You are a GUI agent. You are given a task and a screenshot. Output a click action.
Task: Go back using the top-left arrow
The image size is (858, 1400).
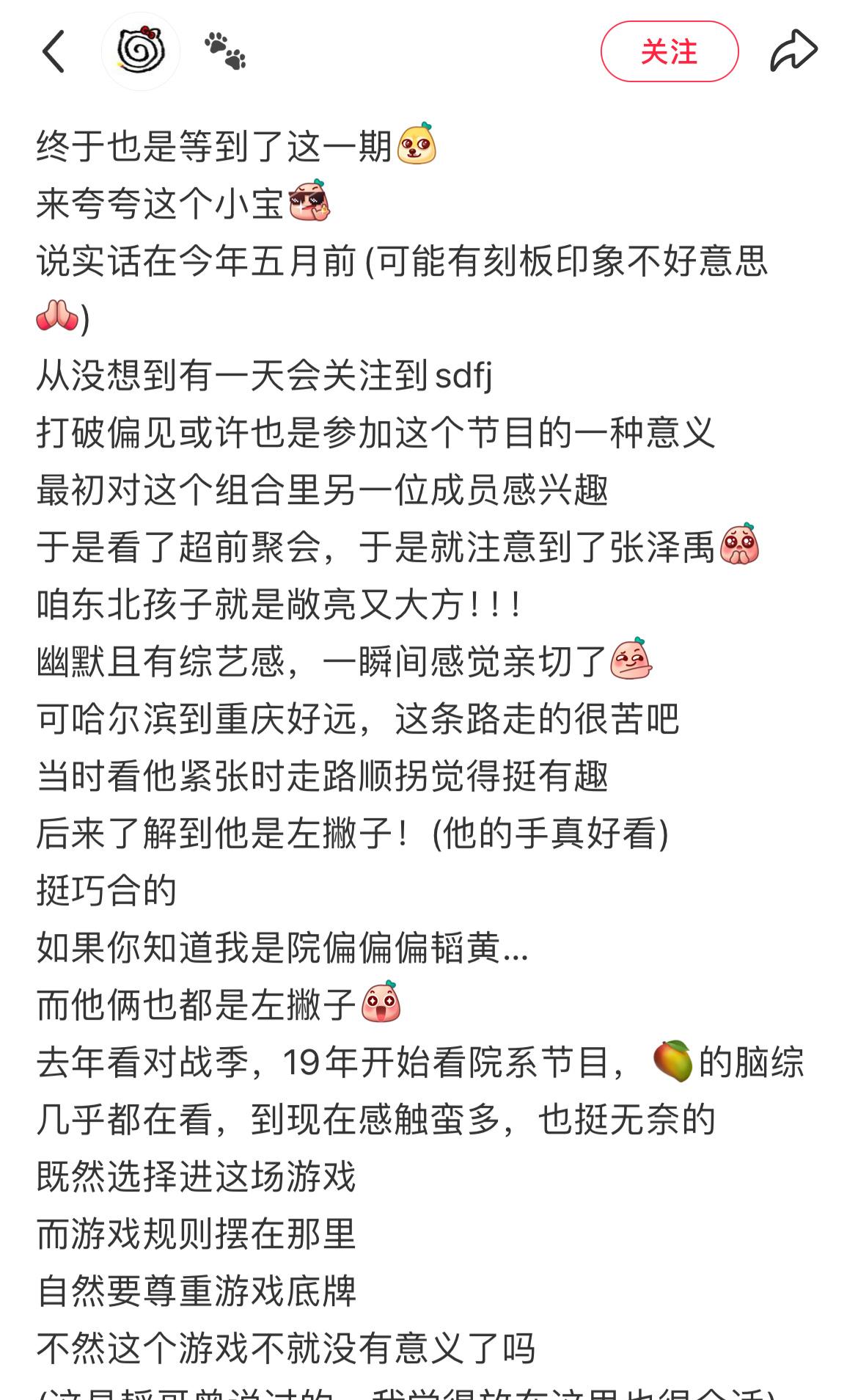(x=54, y=51)
